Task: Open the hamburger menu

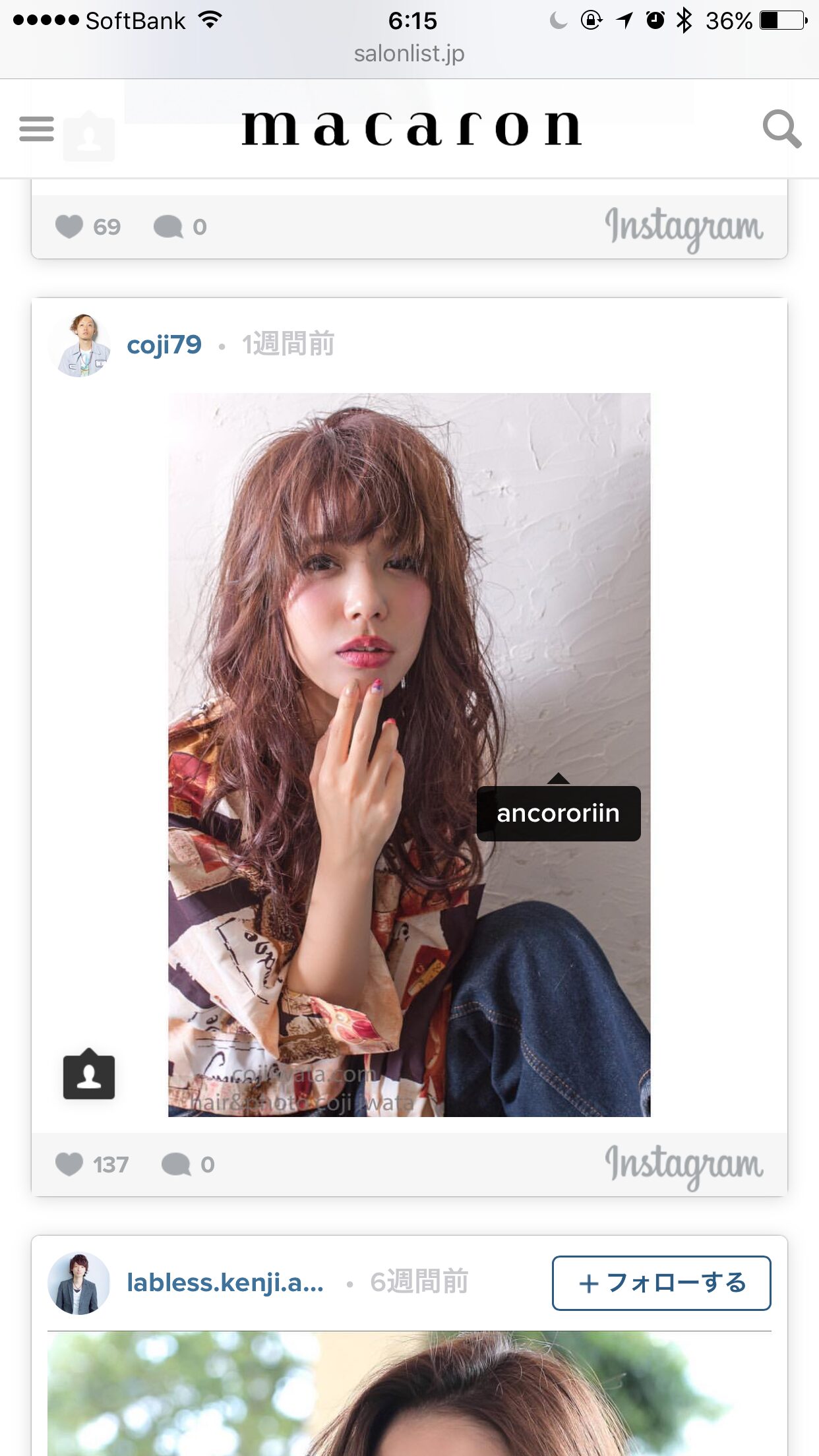Action: pyautogui.click(x=37, y=129)
